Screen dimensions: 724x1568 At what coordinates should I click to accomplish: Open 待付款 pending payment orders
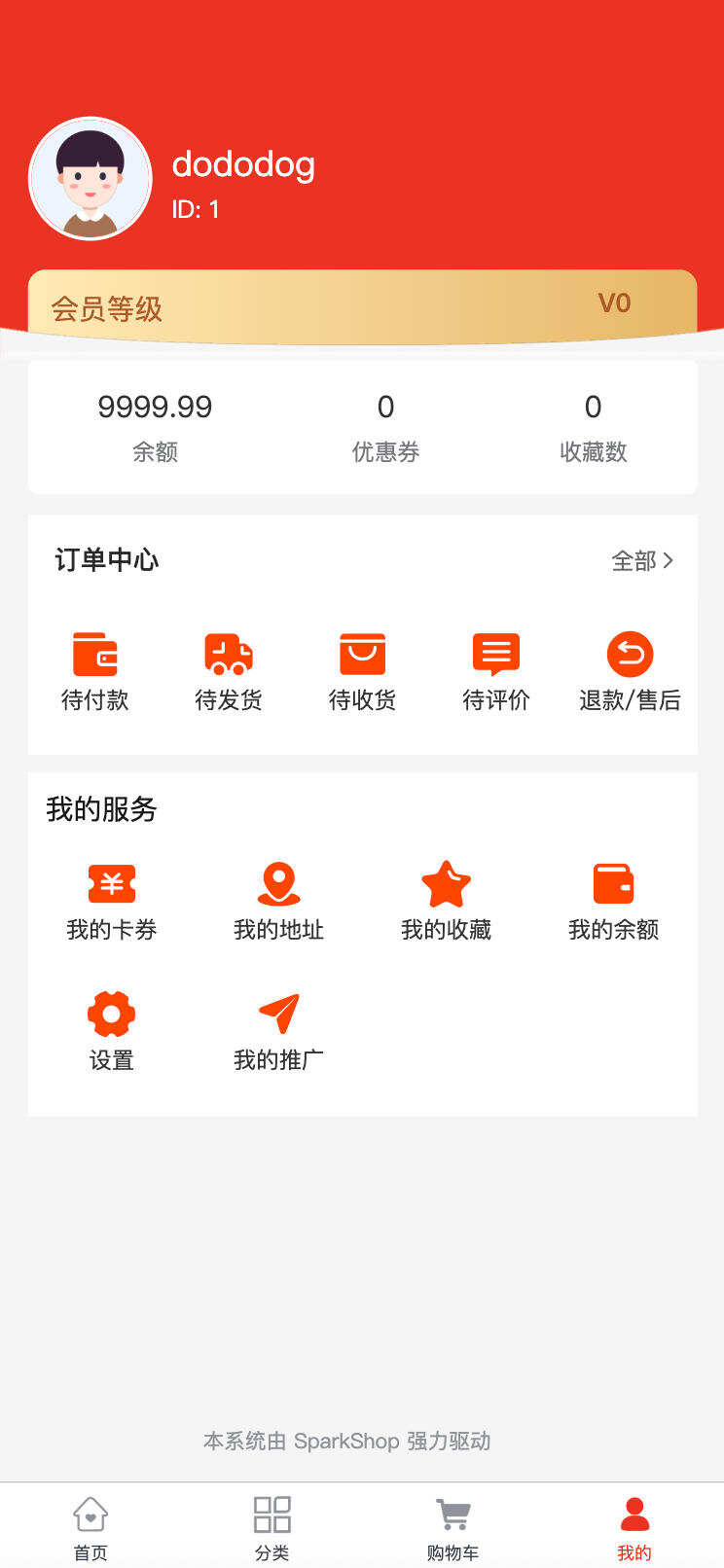pyautogui.click(x=93, y=666)
